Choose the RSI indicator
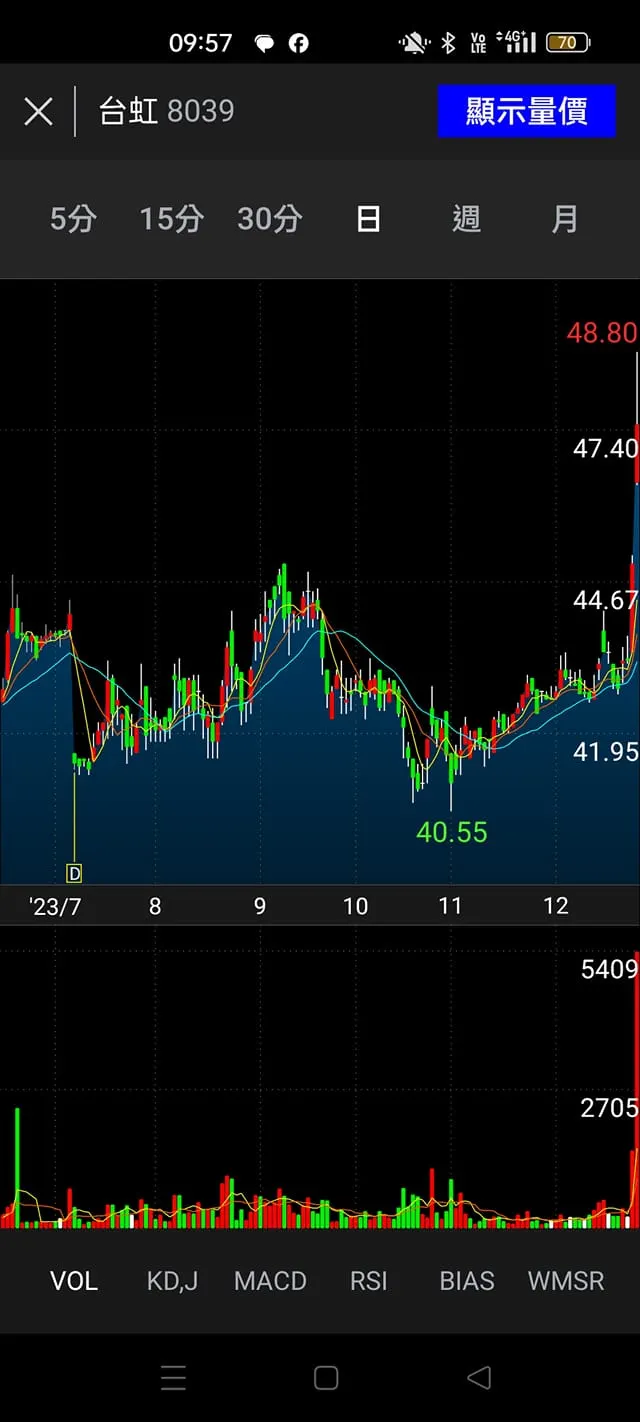The image size is (640, 1422). [x=368, y=1281]
